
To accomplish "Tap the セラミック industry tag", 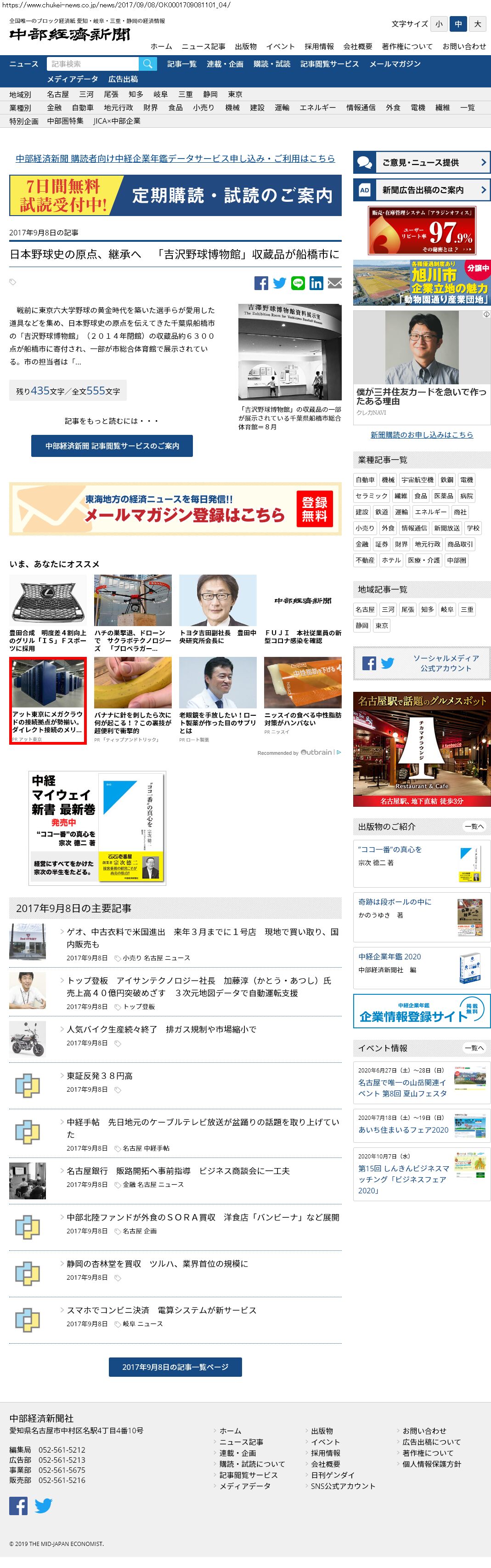I will pos(371,496).
